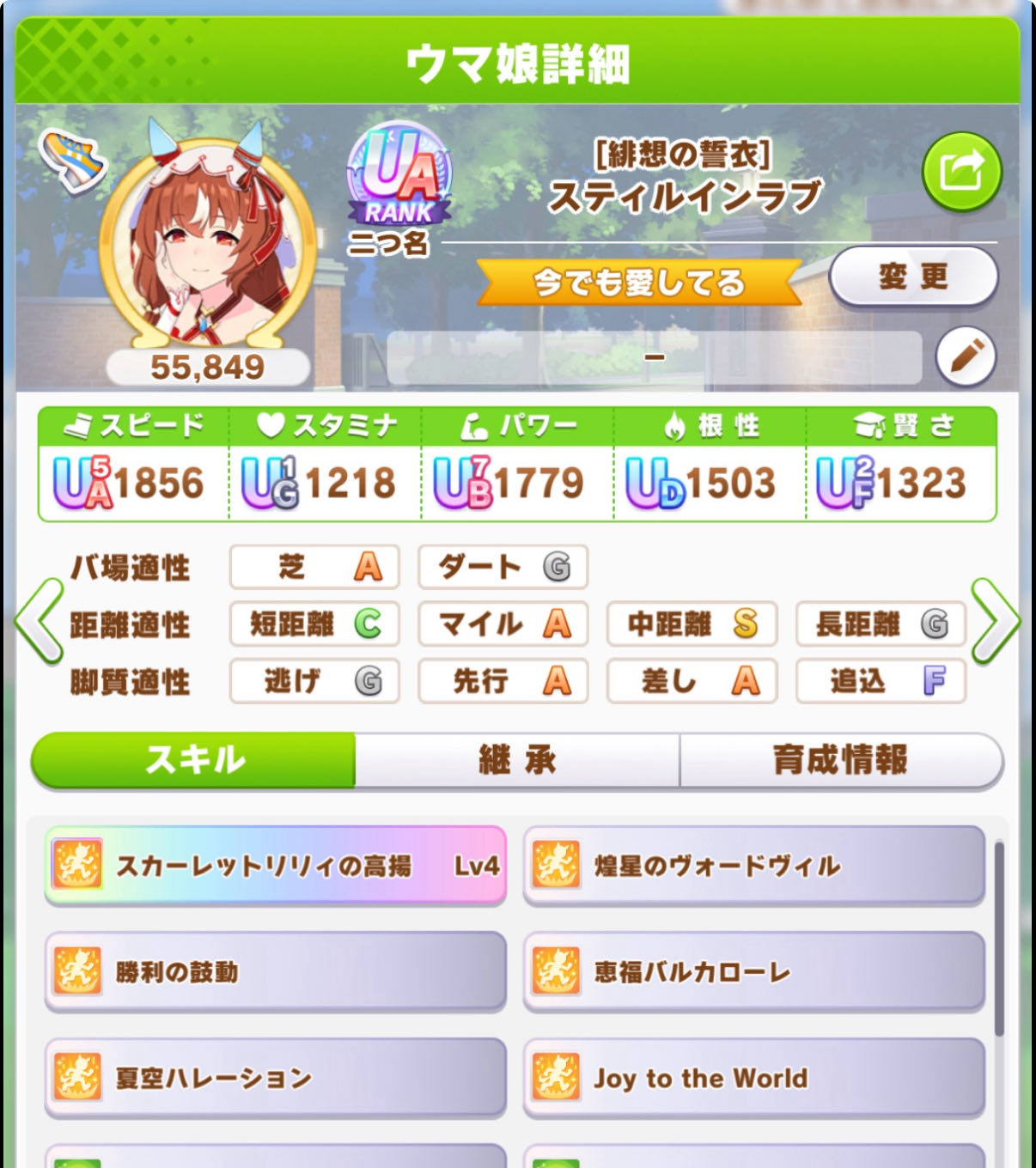View the 勝利の鼓動 skill

pyautogui.click(x=276, y=971)
